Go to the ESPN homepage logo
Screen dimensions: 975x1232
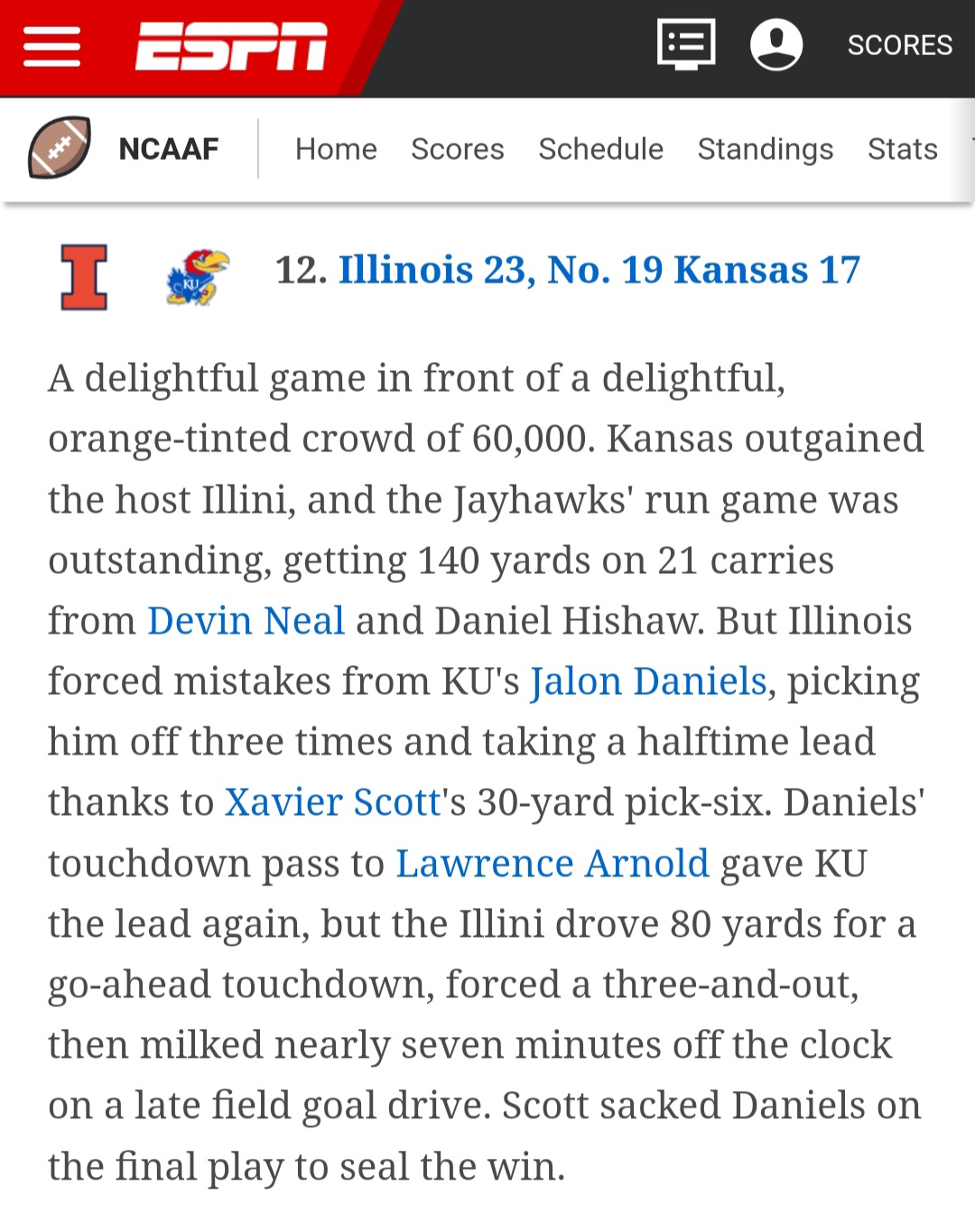(231, 46)
